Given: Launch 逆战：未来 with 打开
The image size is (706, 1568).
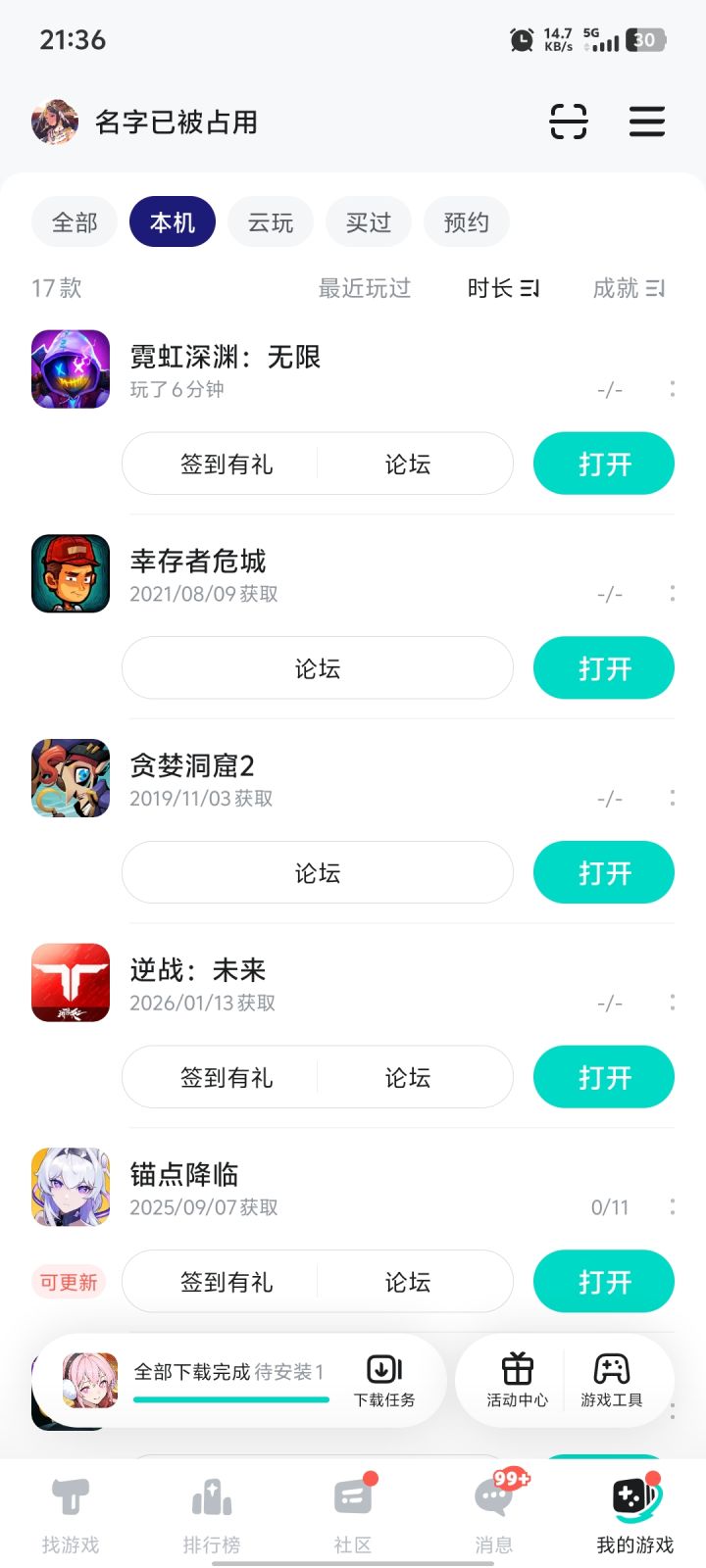Looking at the screenshot, I should pos(604,1077).
